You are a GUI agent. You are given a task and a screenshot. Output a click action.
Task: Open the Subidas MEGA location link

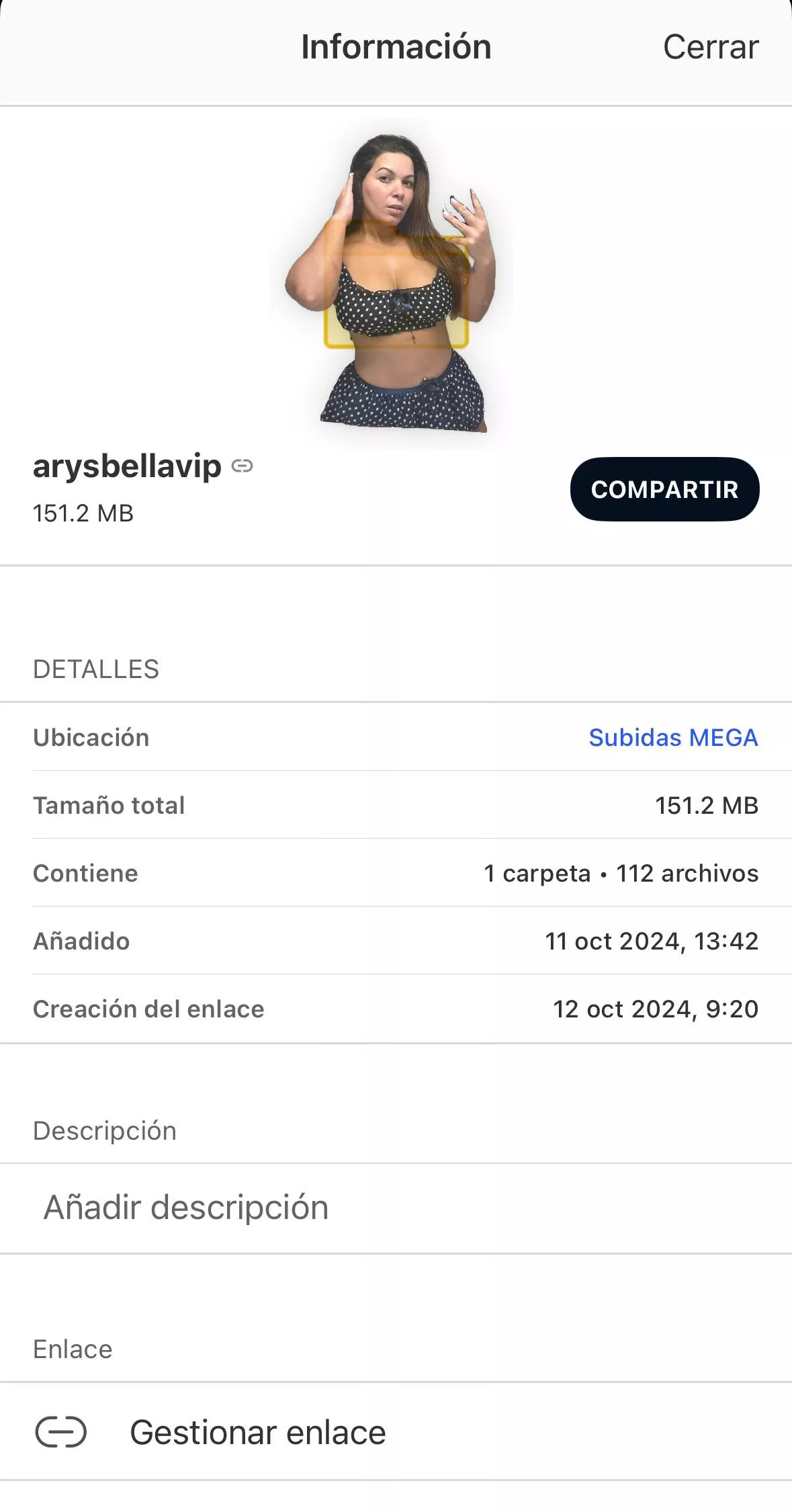point(673,738)
